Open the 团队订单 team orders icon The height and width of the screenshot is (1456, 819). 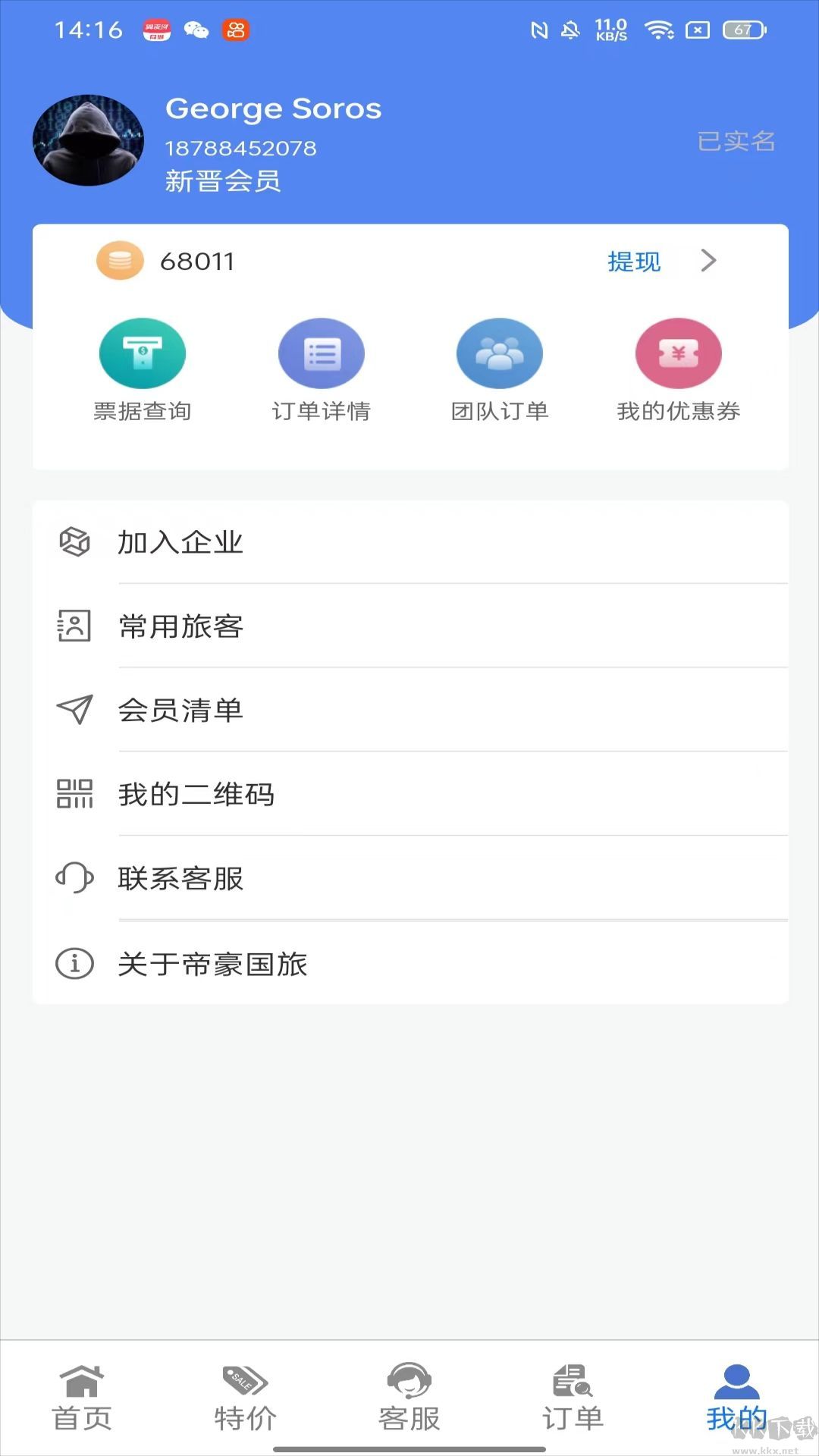click(499, 353)
